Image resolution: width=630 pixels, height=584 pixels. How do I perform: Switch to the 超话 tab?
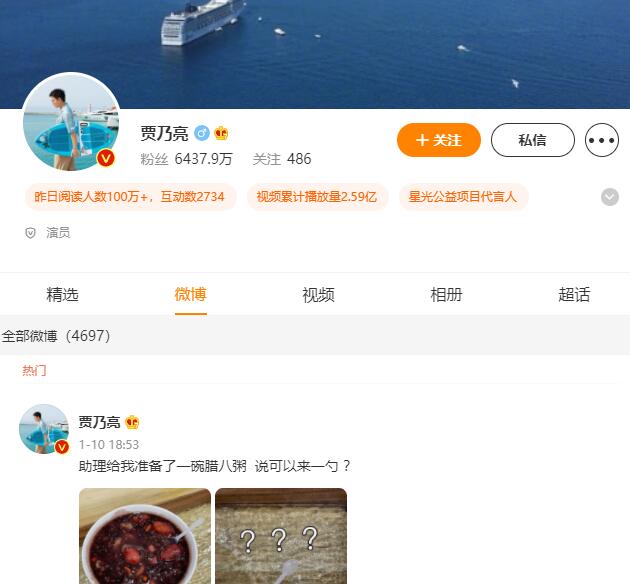click(x=574, y=295)
